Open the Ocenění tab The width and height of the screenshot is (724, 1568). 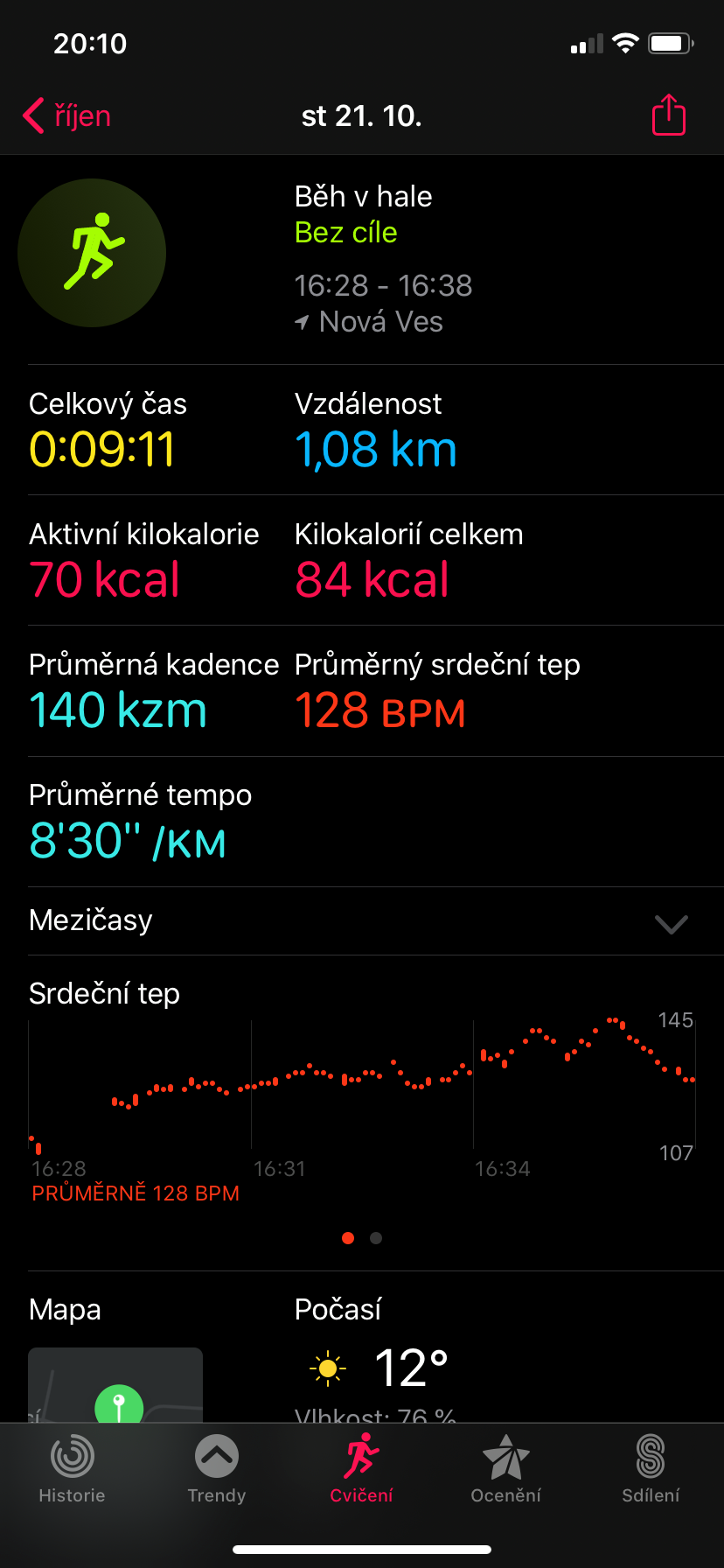click(x=506, y=1470)
